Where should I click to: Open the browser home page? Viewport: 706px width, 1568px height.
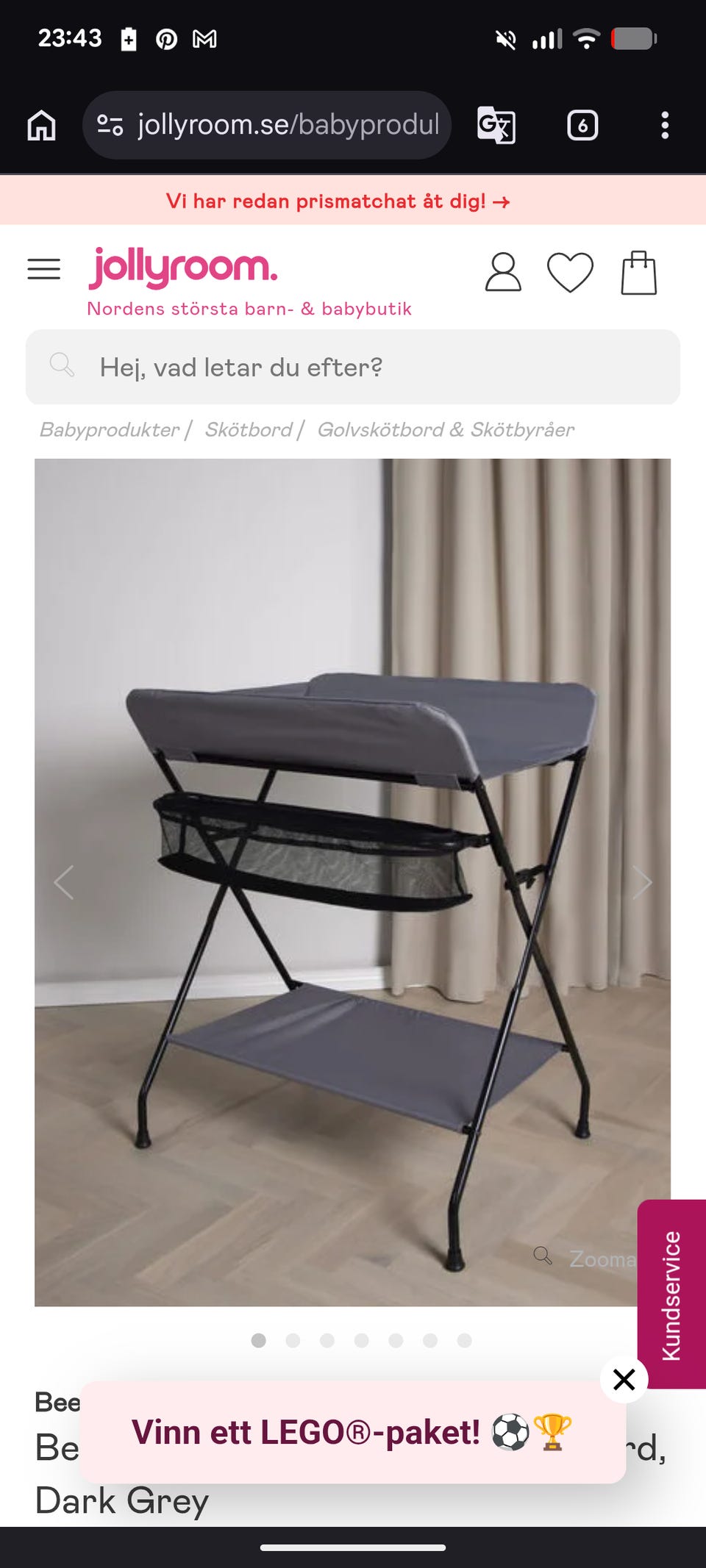(x=42, y=125)
